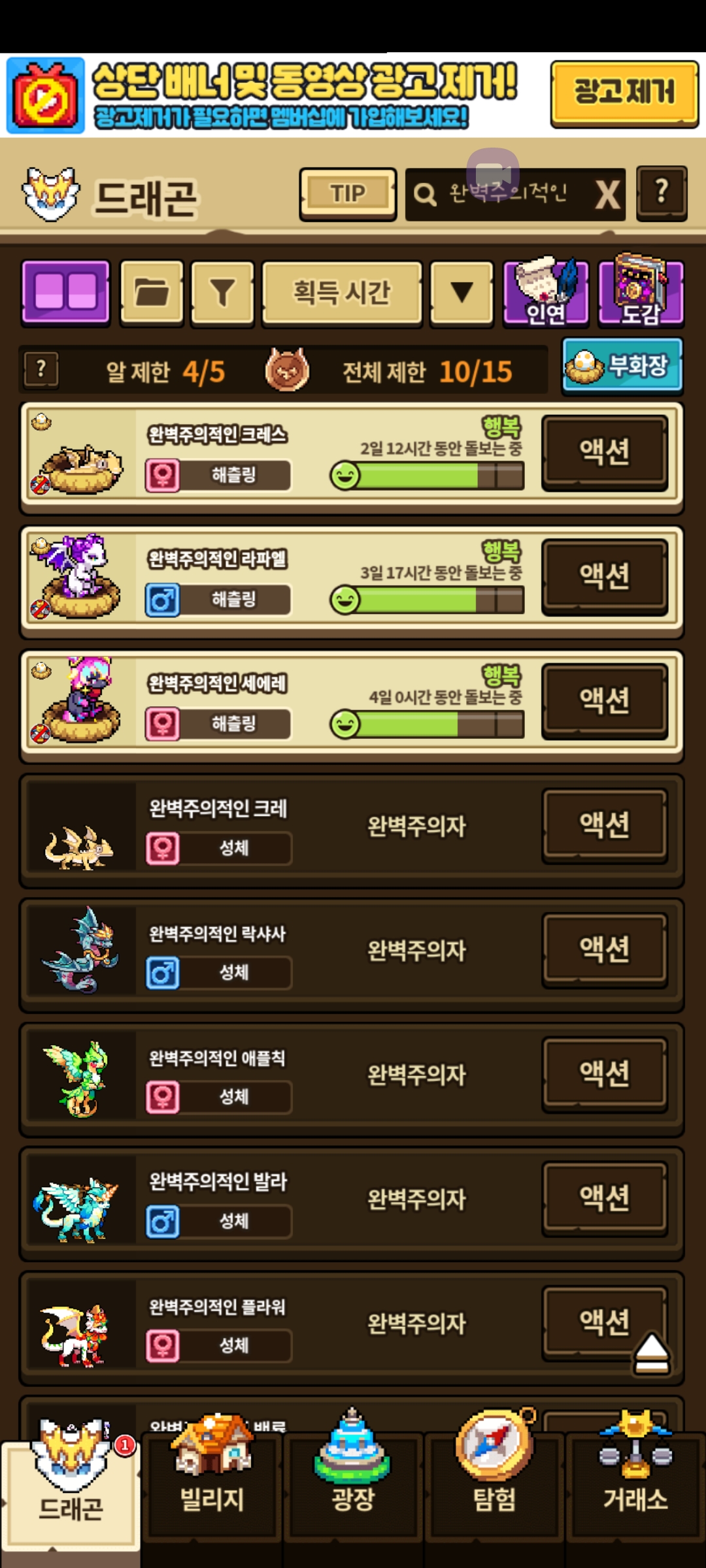Open the help question mark by search
This screenshot has height=1568, width=706.
pos(662,193)
